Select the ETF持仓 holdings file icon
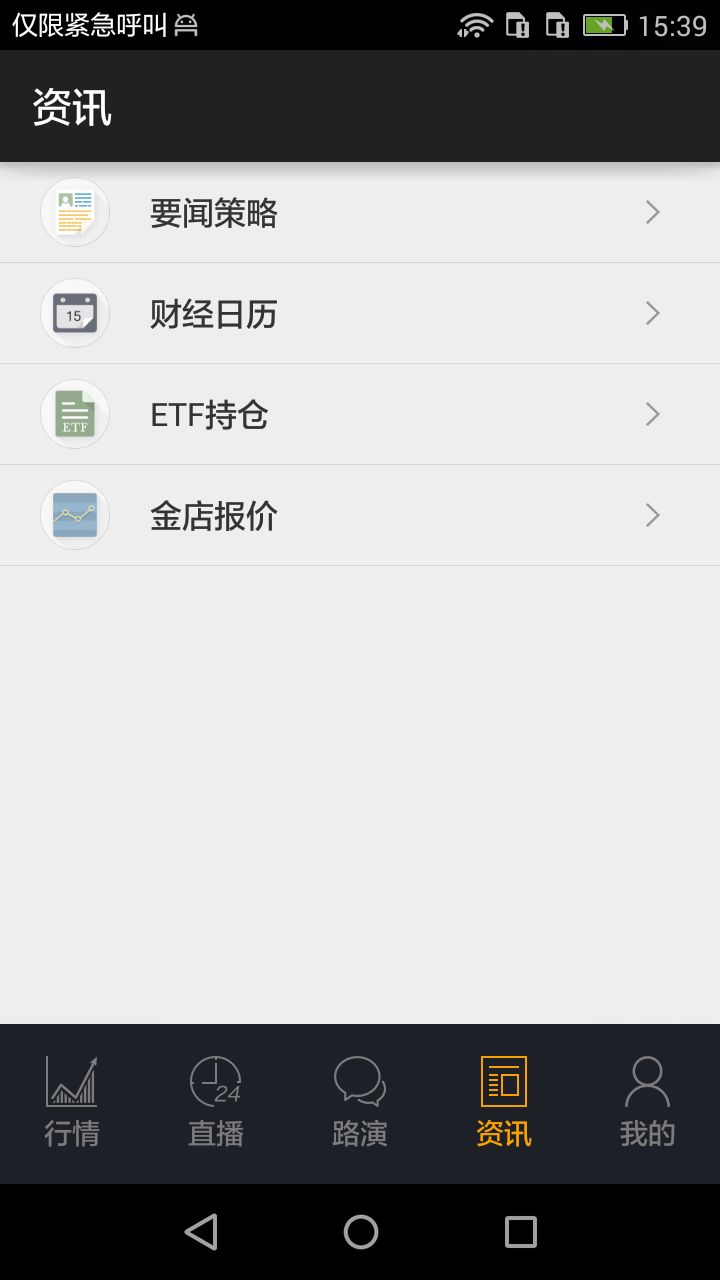This screenshot has height=1280, width=720. coord(74,414)
